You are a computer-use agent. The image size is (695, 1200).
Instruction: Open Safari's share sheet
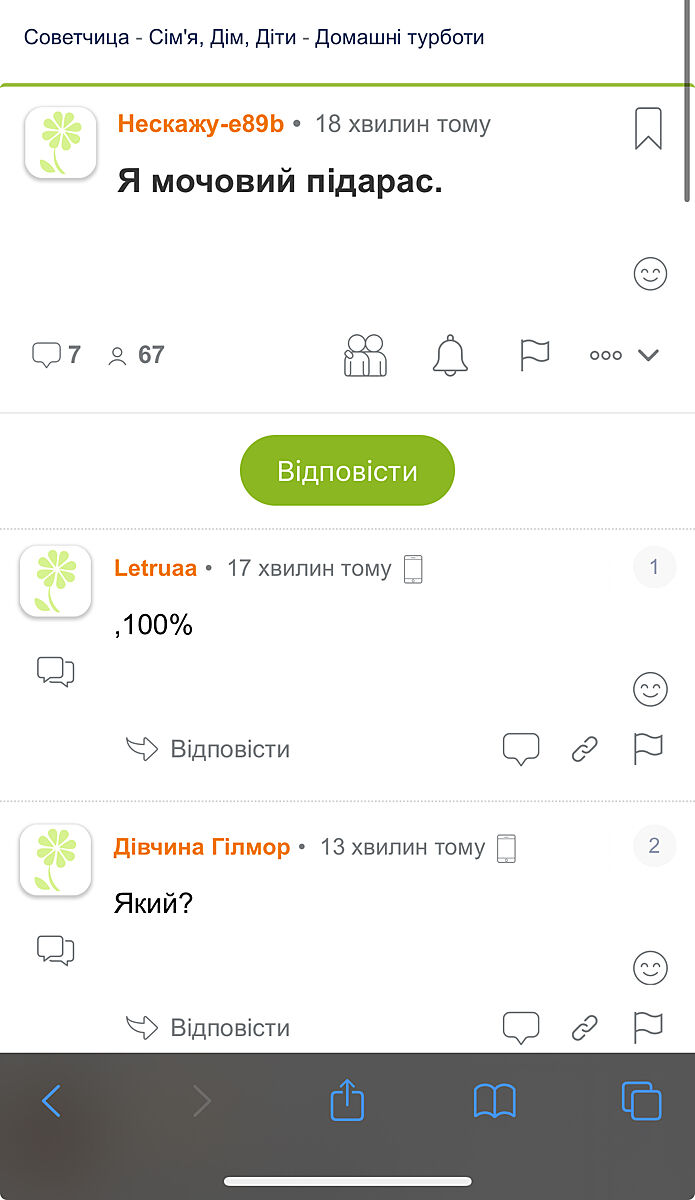pos(347,1101)
